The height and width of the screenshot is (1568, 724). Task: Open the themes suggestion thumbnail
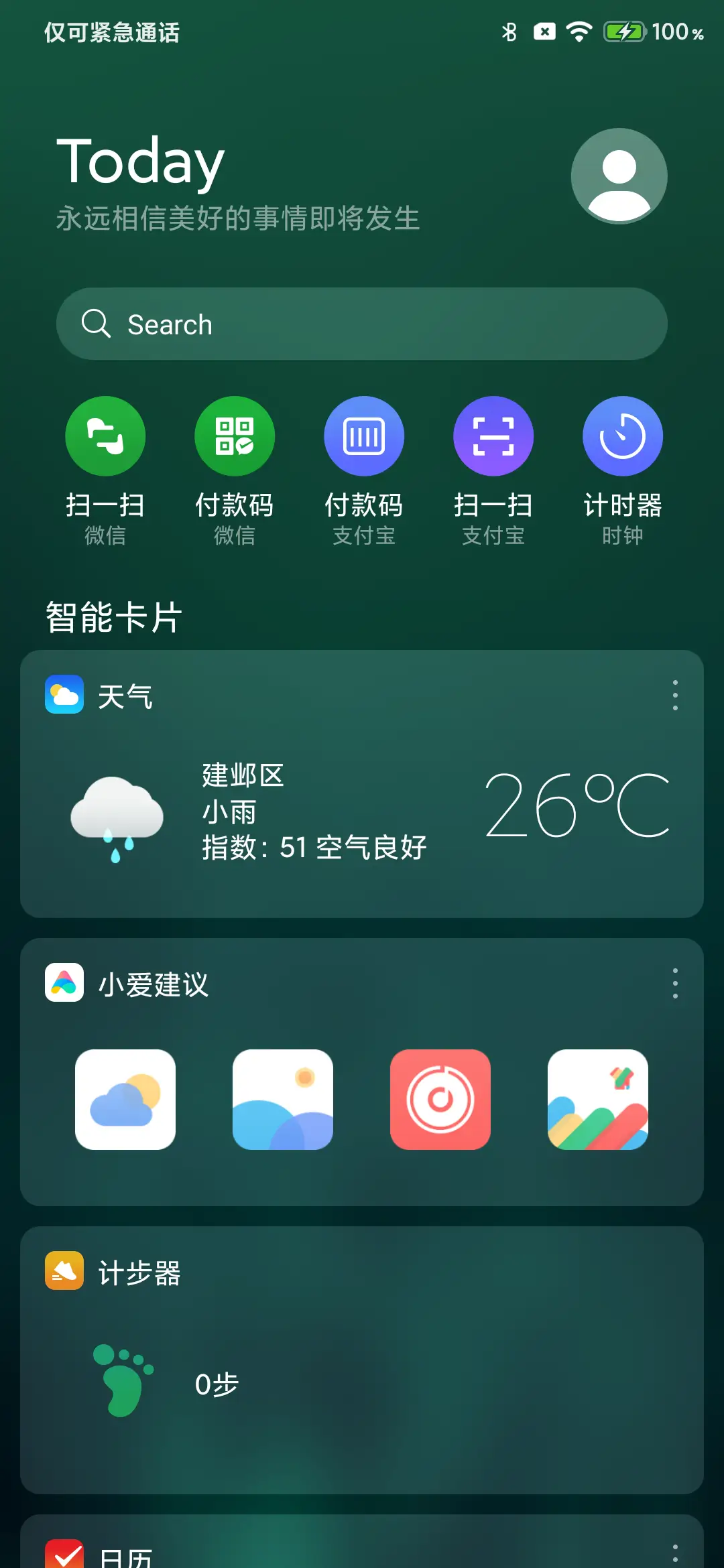point(597,1100)
